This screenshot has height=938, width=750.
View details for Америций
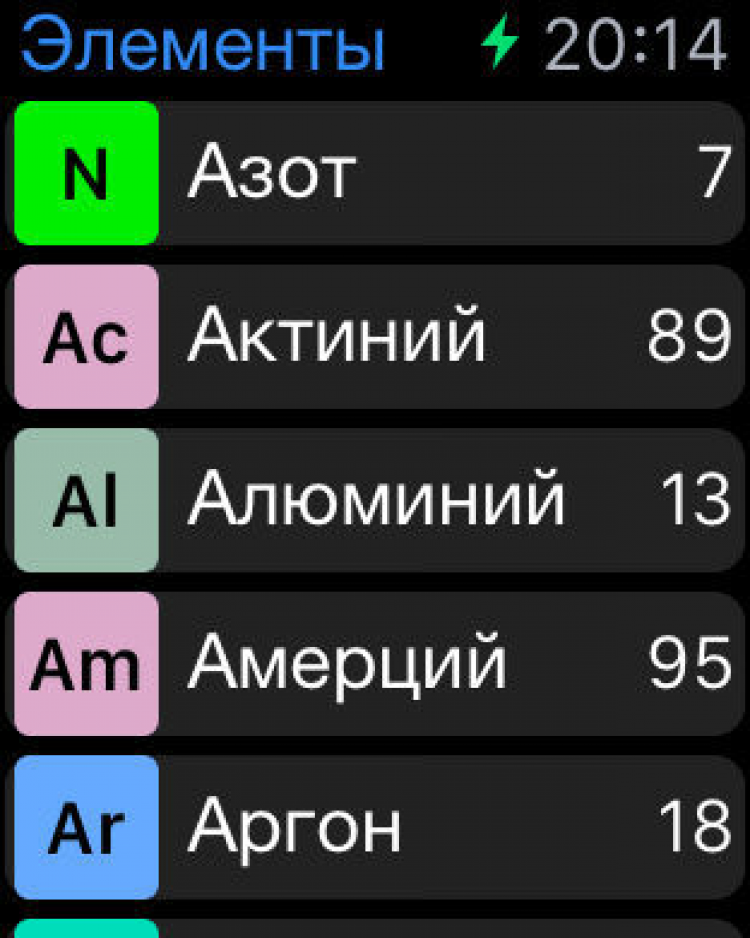pos(375,664)
